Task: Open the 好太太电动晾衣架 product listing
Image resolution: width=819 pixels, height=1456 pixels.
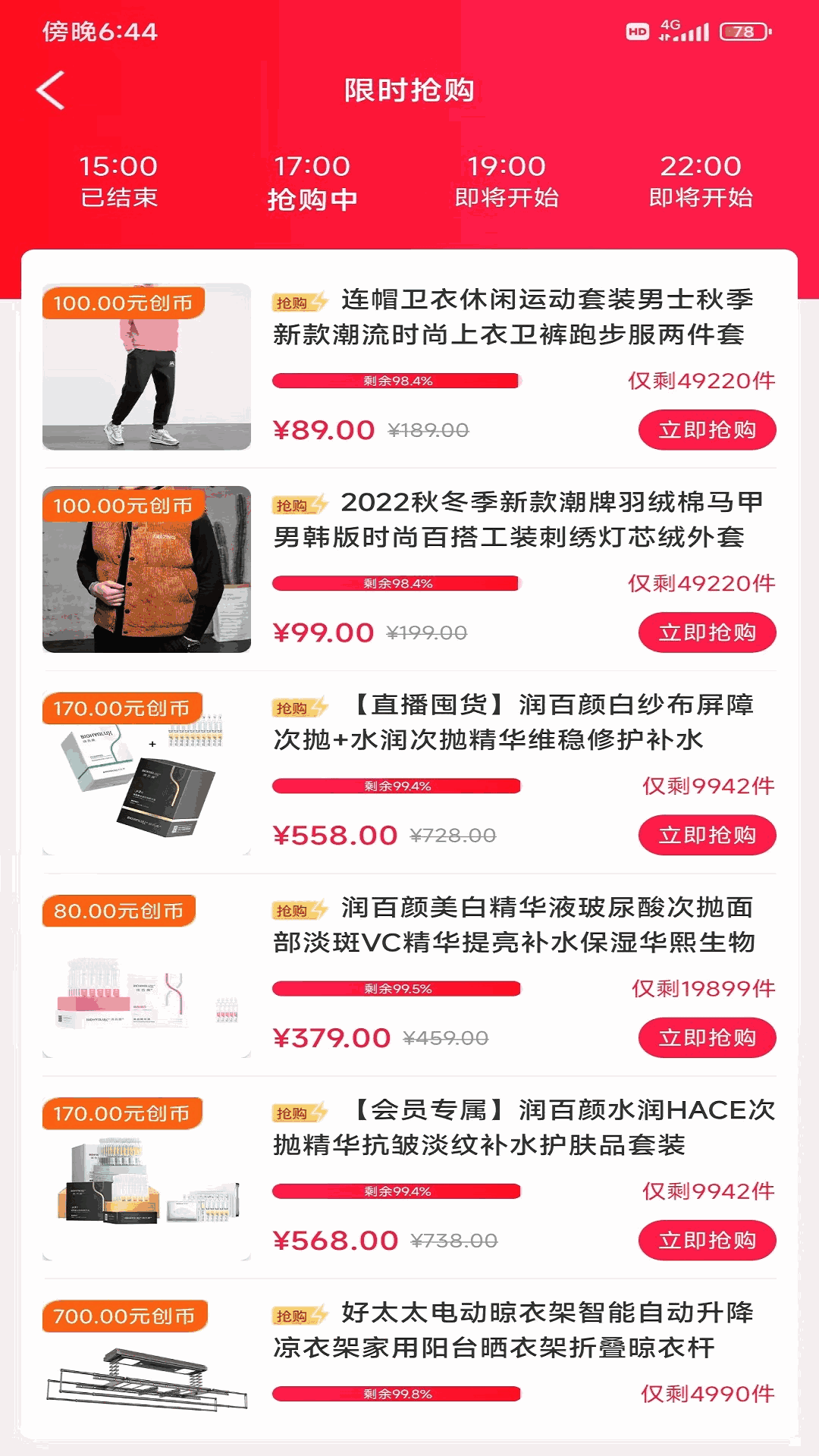Action: (x=513, y=1329)
